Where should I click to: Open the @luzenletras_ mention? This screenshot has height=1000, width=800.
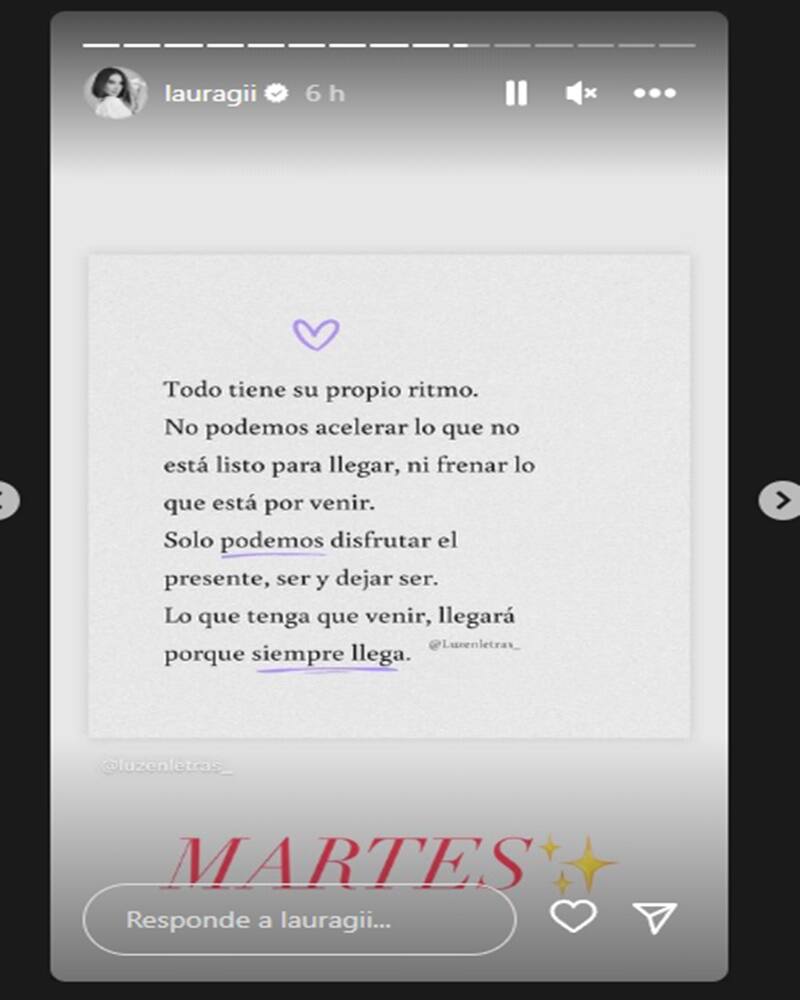pos(166,766)
